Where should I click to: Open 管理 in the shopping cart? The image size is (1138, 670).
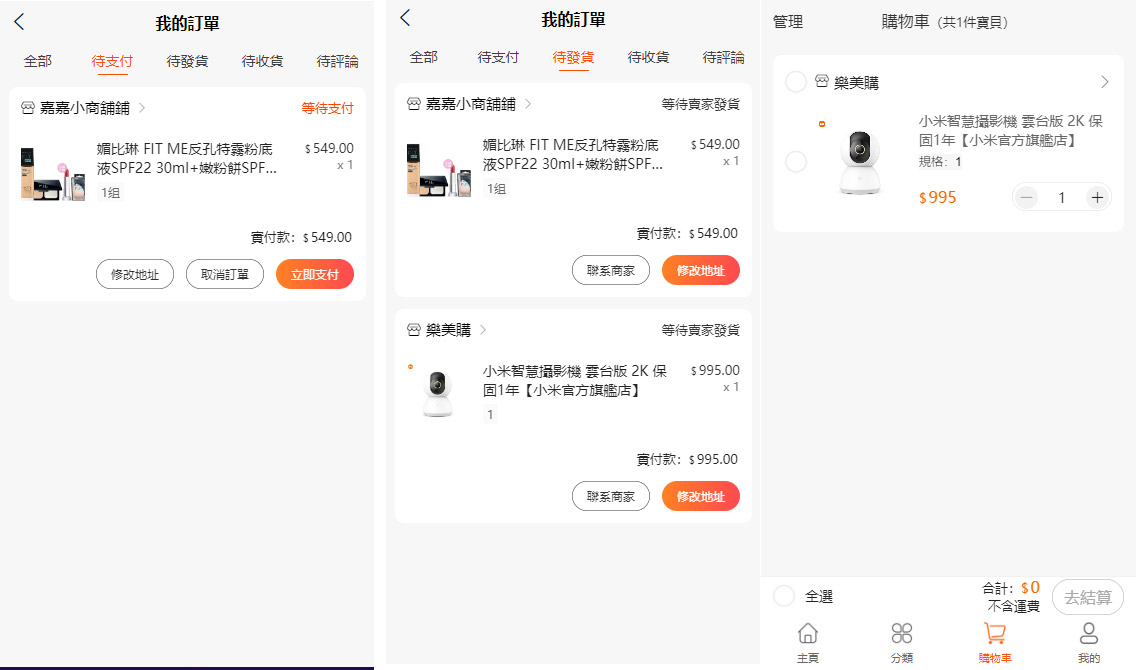click(x=788, y=22)
